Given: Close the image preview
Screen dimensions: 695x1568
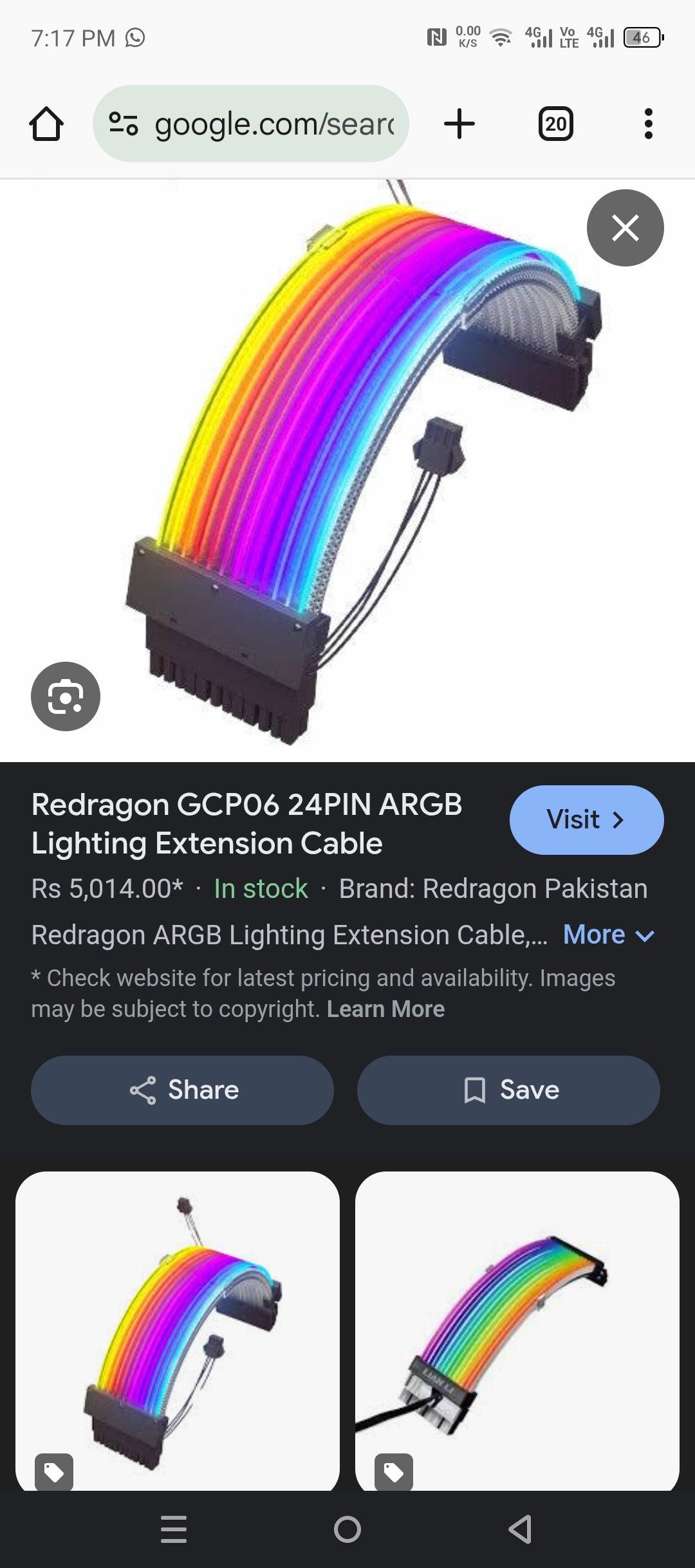Looking at the screenshot, I should tap(625, 228).
